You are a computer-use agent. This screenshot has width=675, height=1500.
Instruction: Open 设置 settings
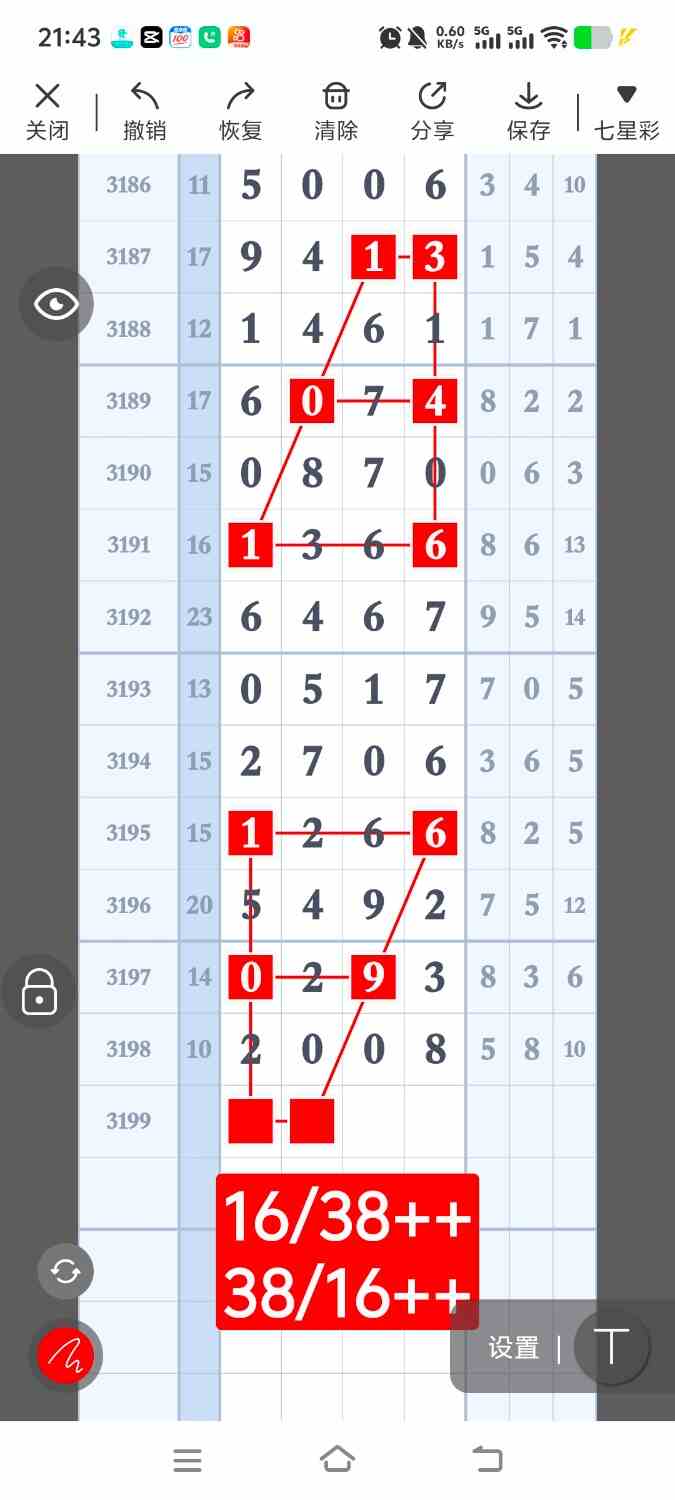pyautogui.click(x=514, y=1348)
